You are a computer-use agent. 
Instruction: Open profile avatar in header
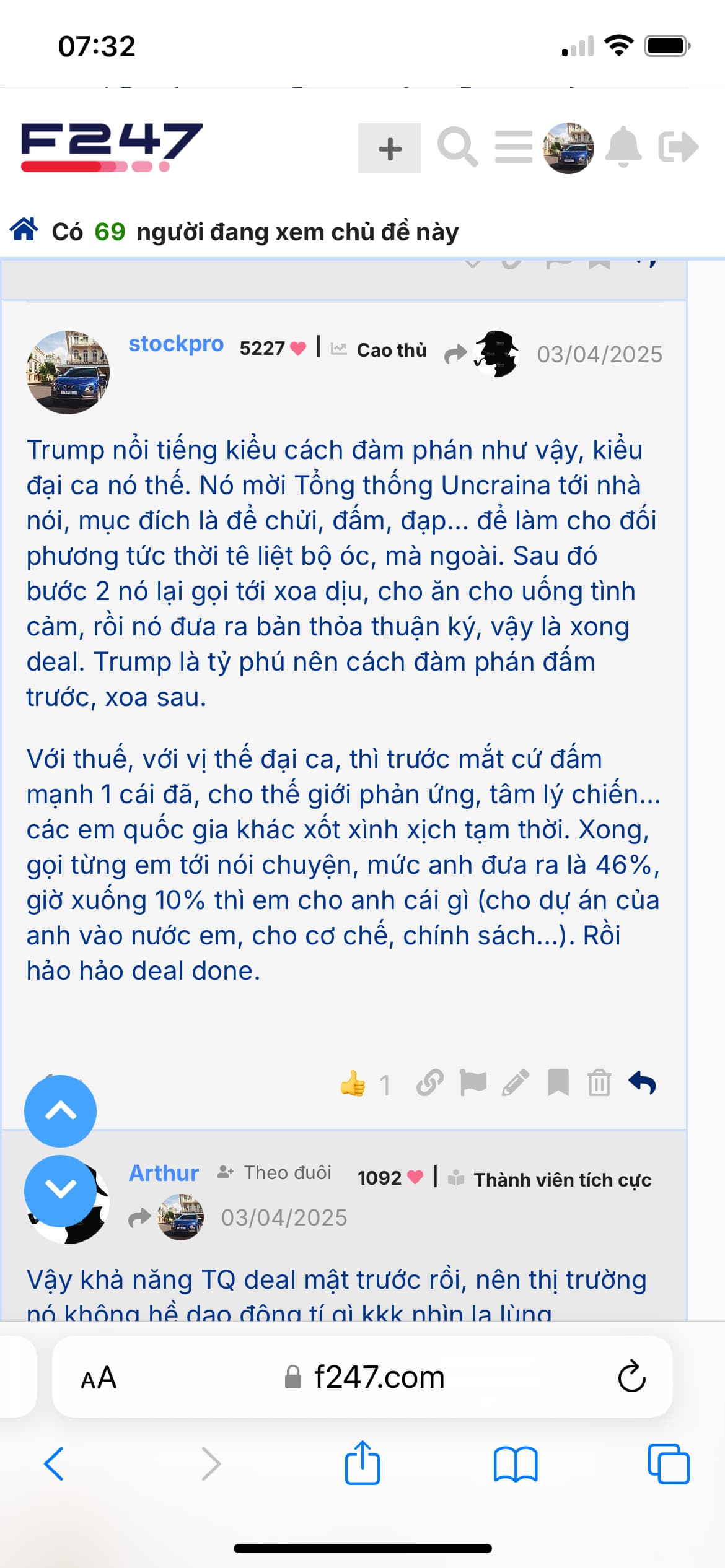568,148
